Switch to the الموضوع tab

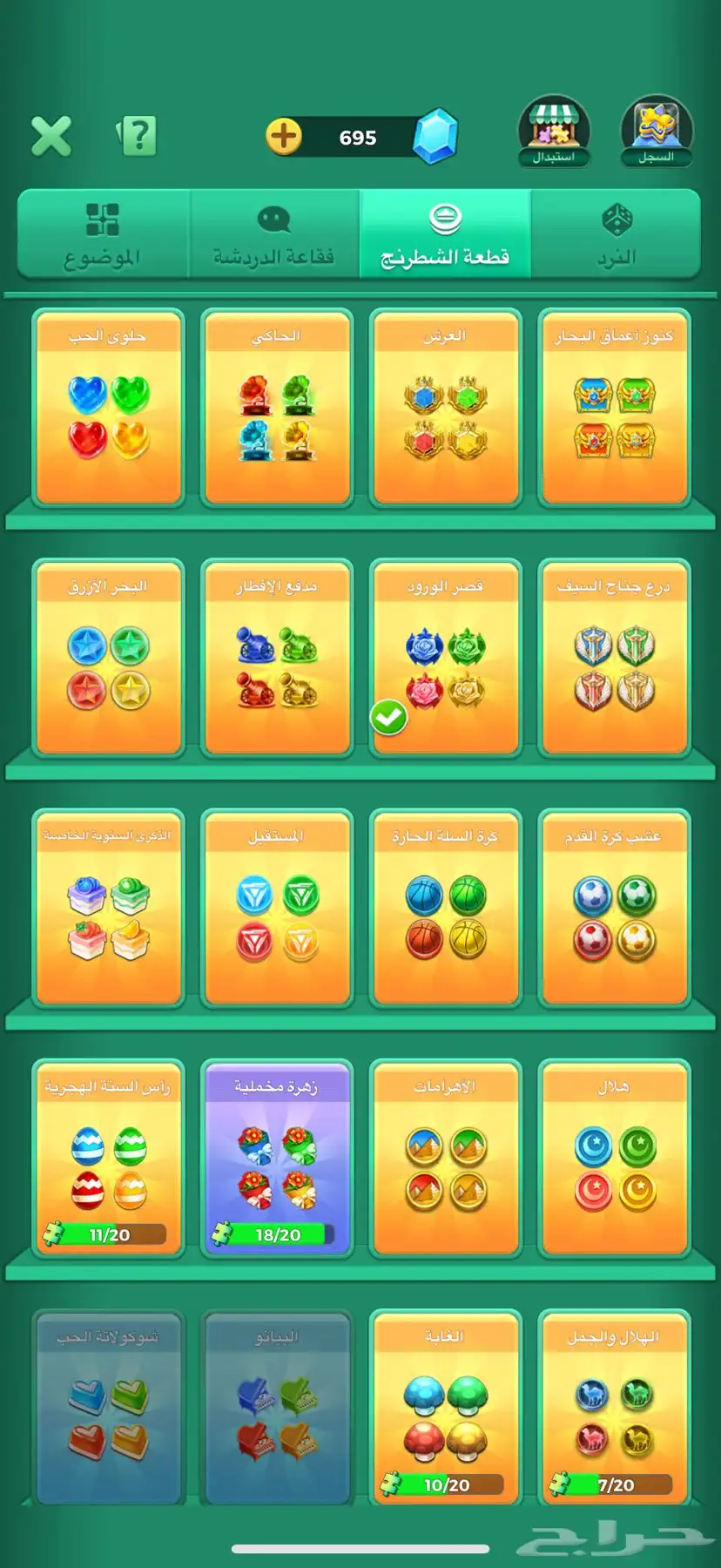(x=103, y=234)
